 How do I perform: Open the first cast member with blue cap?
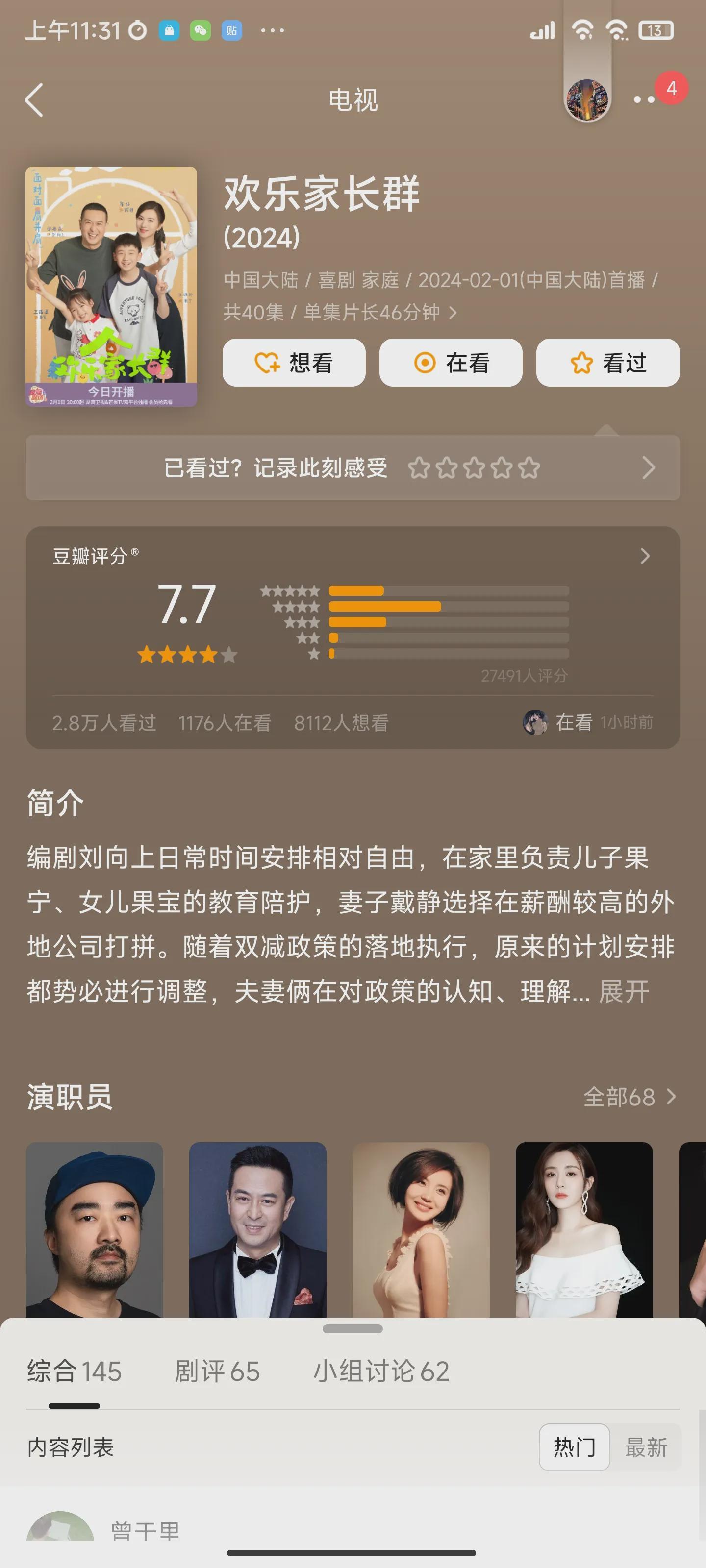[95, 1229]
